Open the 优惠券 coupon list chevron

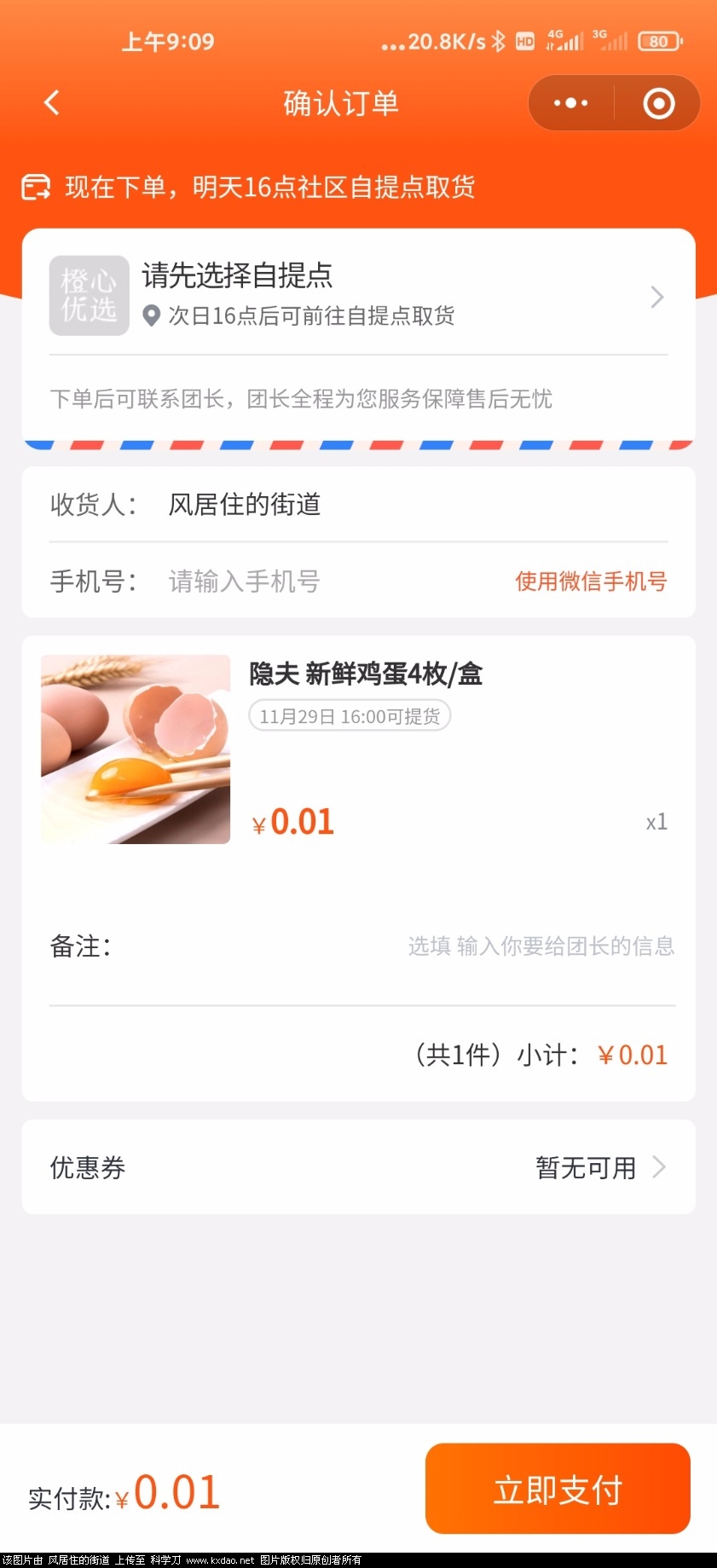pyautogui.click(x=656, y=1166)
